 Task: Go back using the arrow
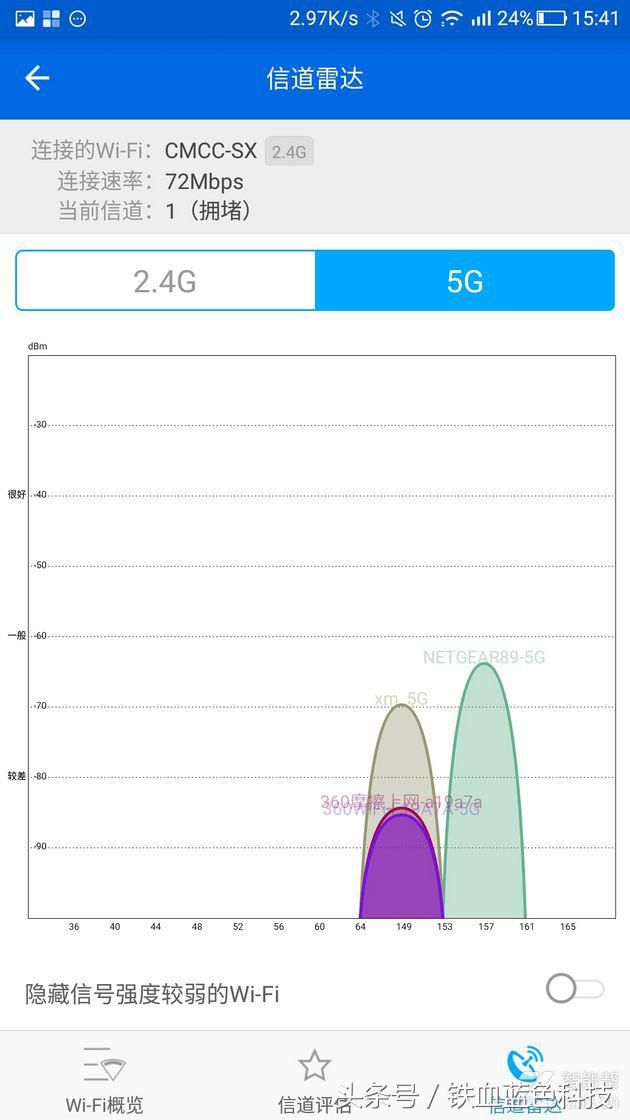(x=37, y=78)
